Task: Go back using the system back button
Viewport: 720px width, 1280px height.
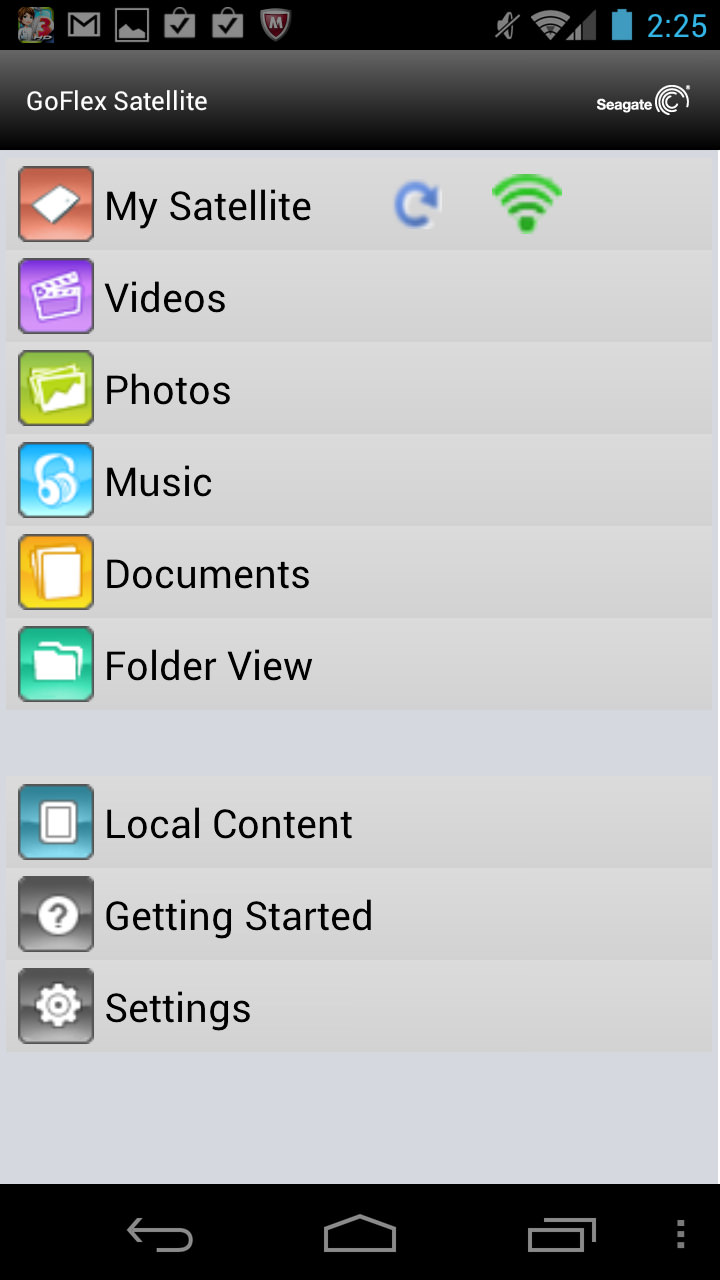Action: (160, 1235)
